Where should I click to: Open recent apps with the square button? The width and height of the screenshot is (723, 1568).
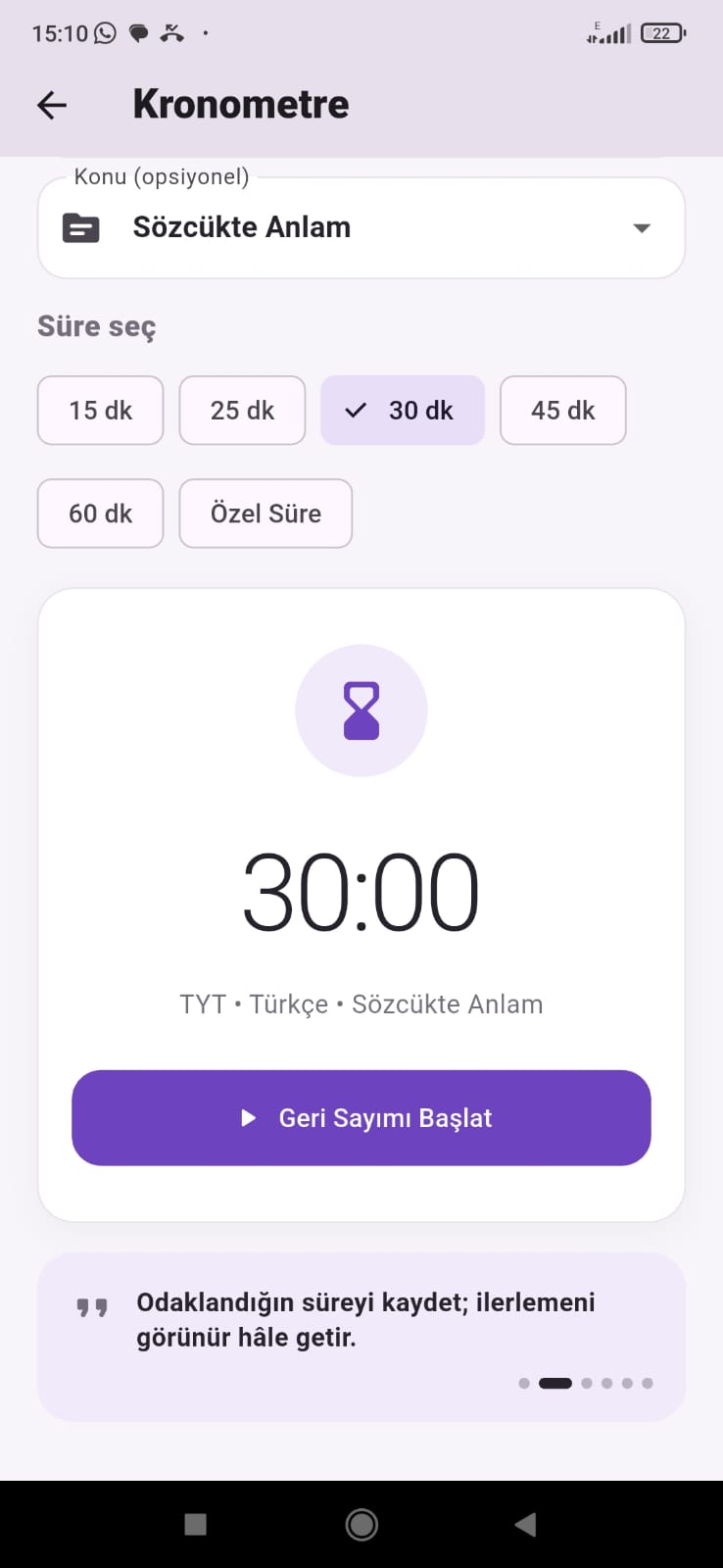click(196, 1525)
